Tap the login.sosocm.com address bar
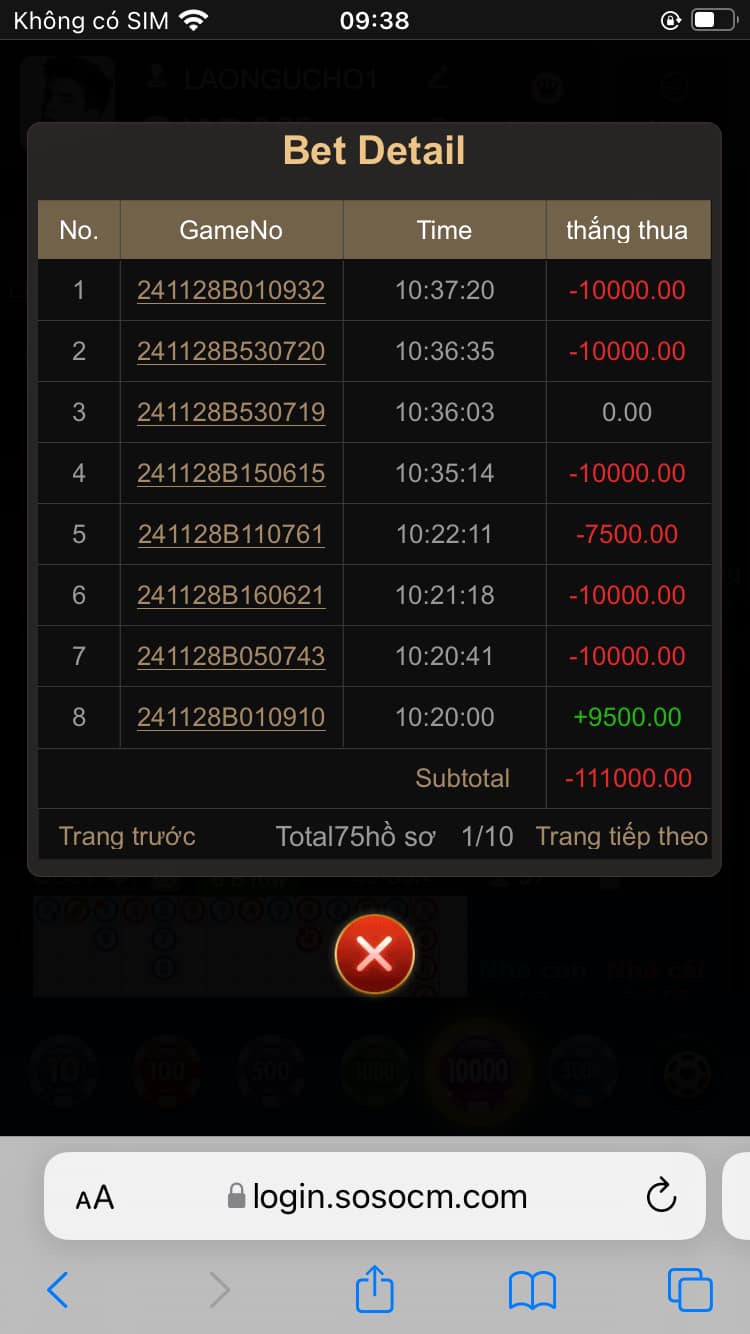The width and height of the screenshot is (750, 1334). [x=389, y=1196]
